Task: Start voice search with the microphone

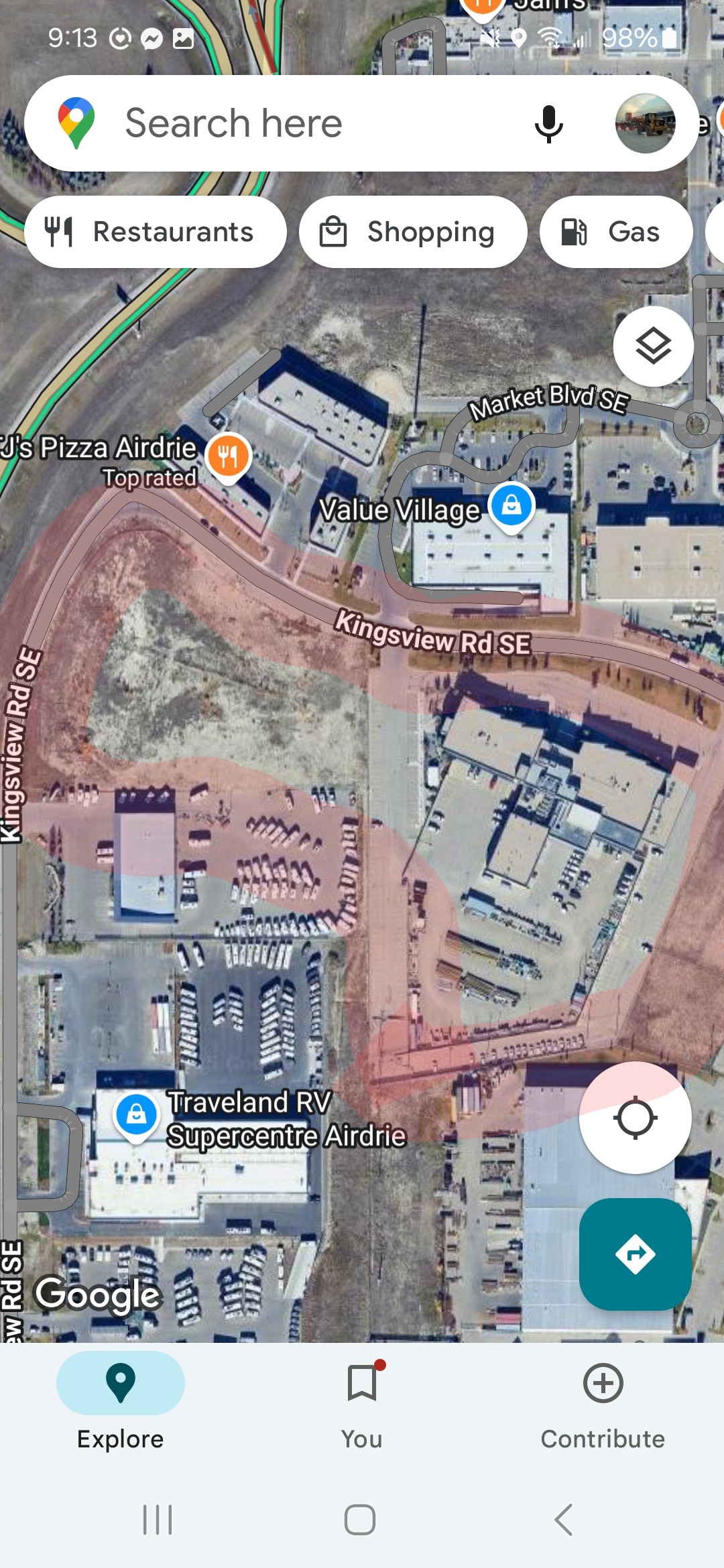Action: 548,124
